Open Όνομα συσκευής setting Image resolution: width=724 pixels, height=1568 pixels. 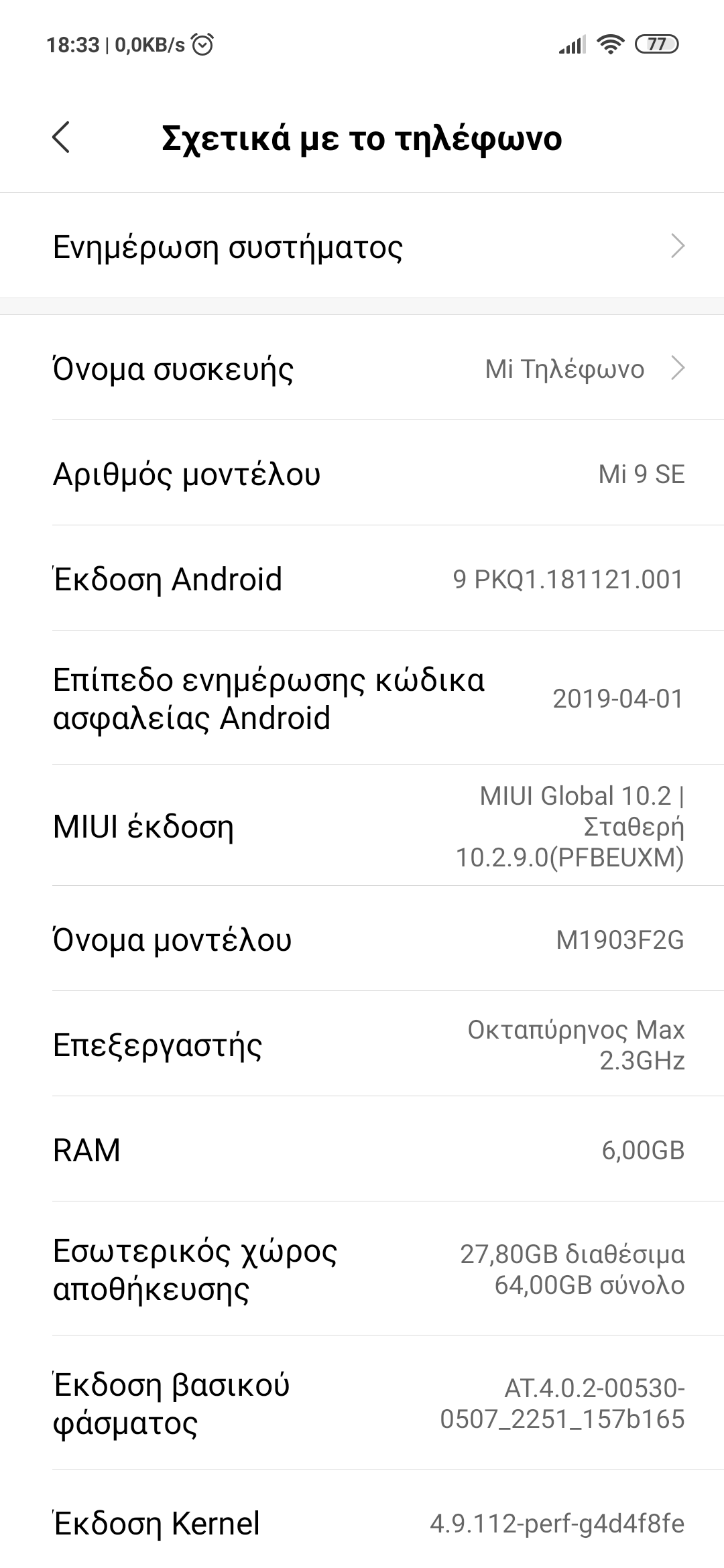coord(362,369)
